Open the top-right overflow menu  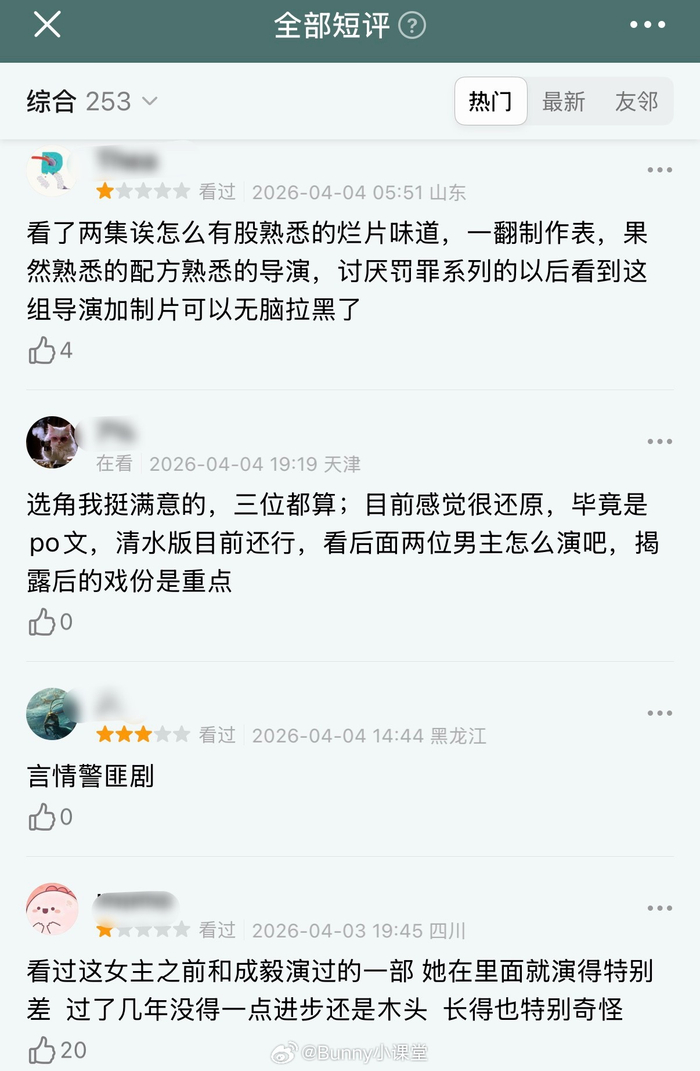click(647, 26)
